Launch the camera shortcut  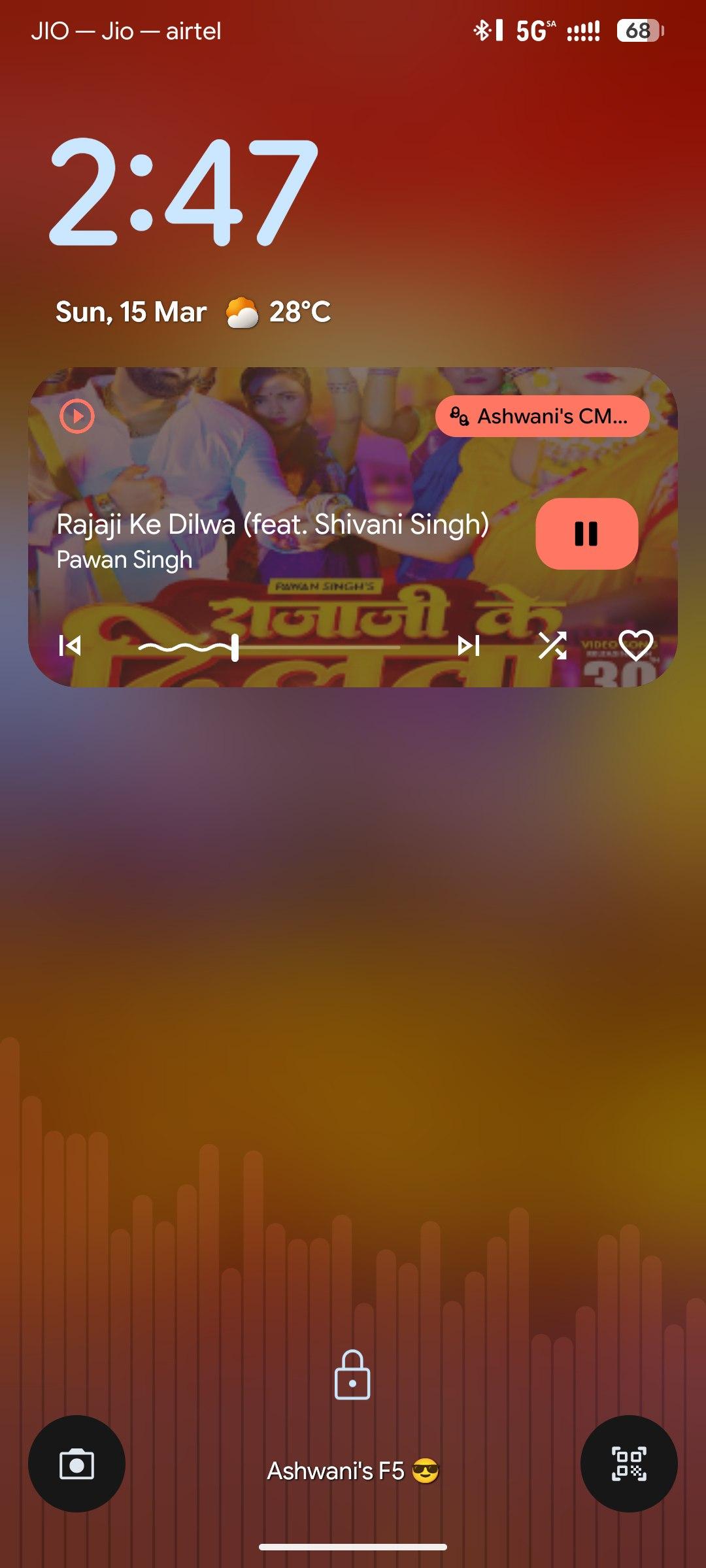click(x=76, y=1464)
